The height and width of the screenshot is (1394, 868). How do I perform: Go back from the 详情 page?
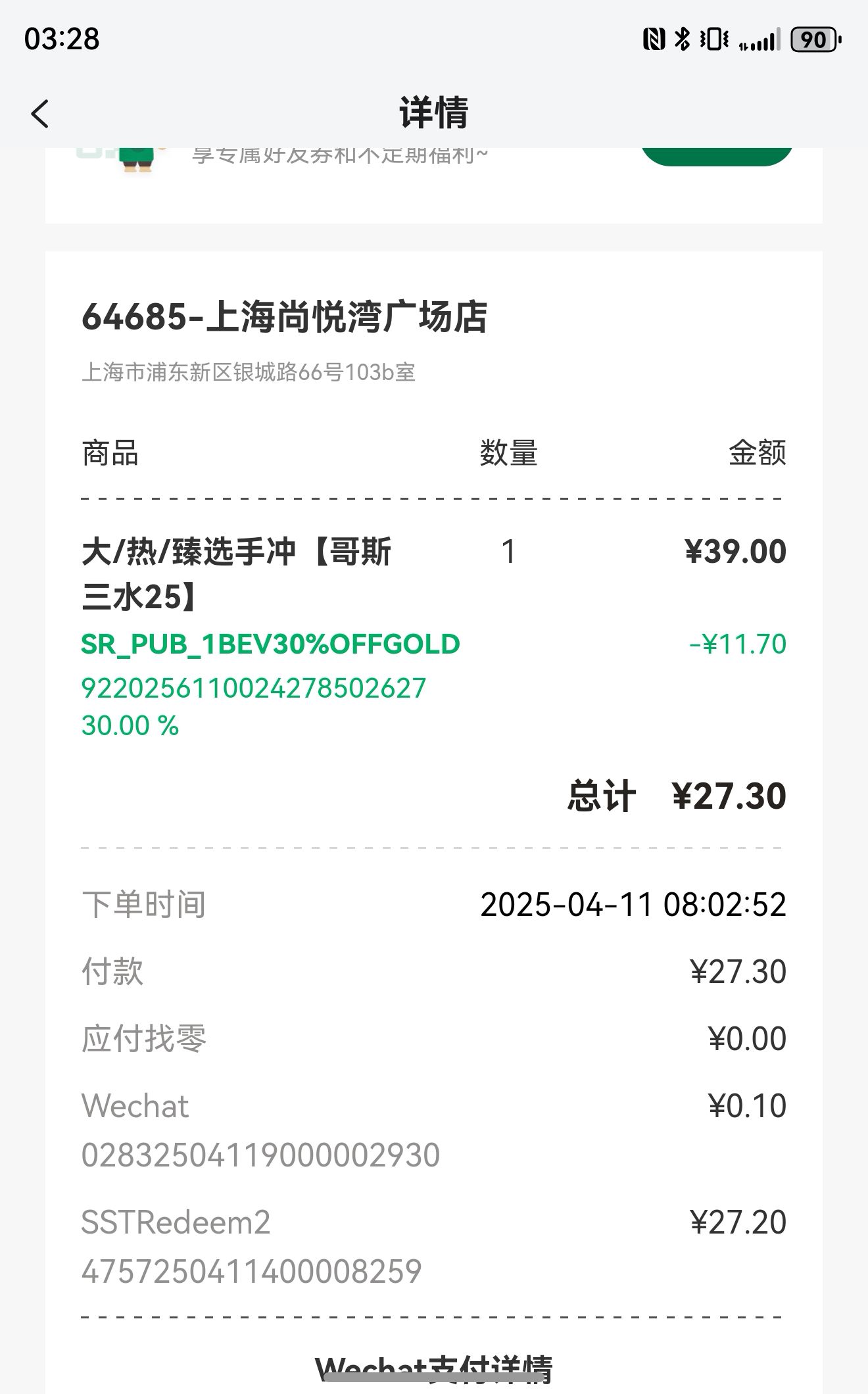(40, 114)
